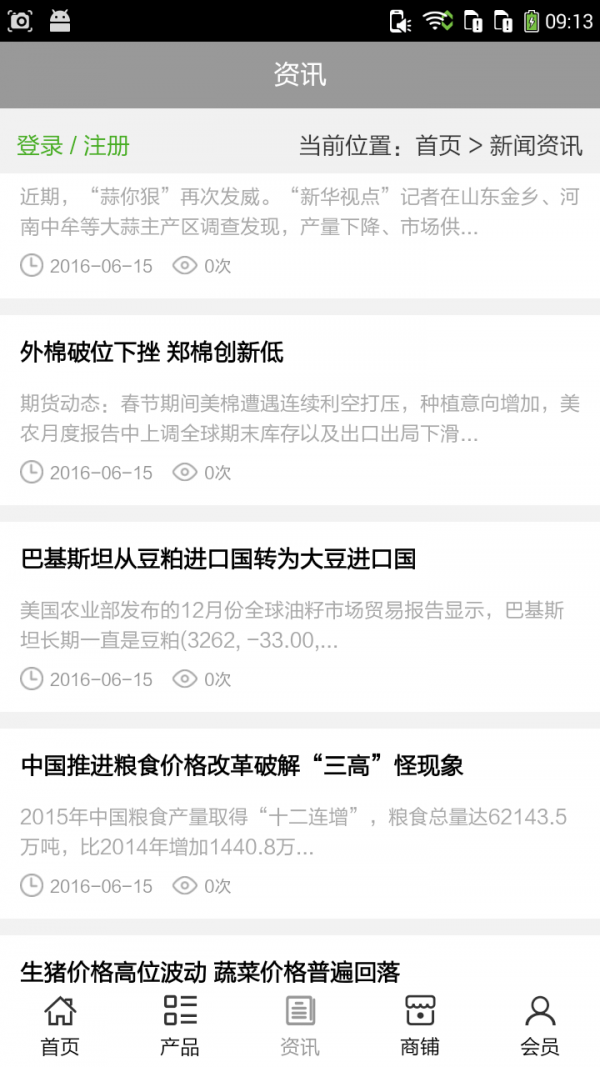600x1067 pixels.
Task: Go to the 商铺 shops tab
Action: [x=420, y=1025]
